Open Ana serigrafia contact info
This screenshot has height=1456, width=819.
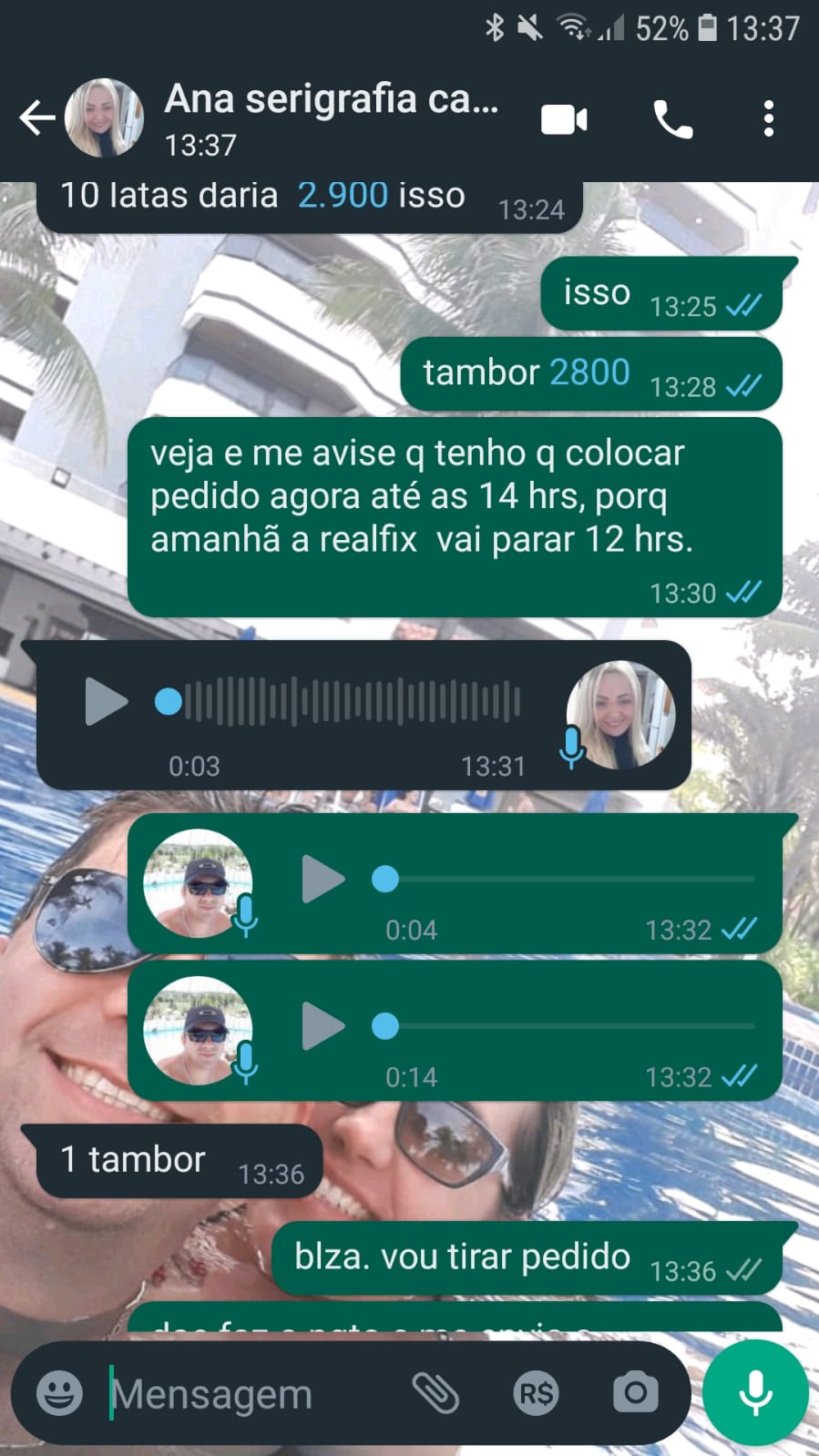[330, 118]
